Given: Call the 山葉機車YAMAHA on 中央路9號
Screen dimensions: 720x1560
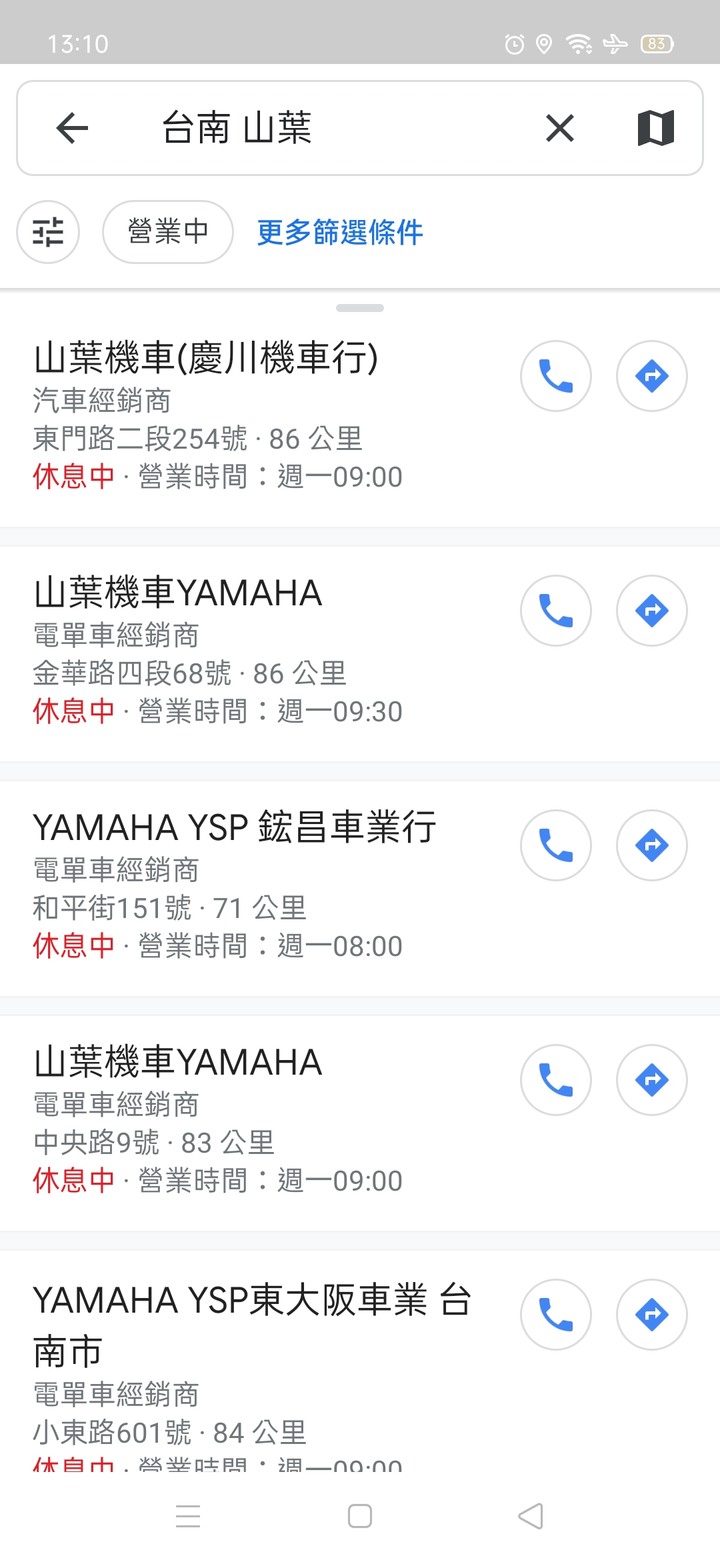Looking at the screenshot, I should (556, 1080).
